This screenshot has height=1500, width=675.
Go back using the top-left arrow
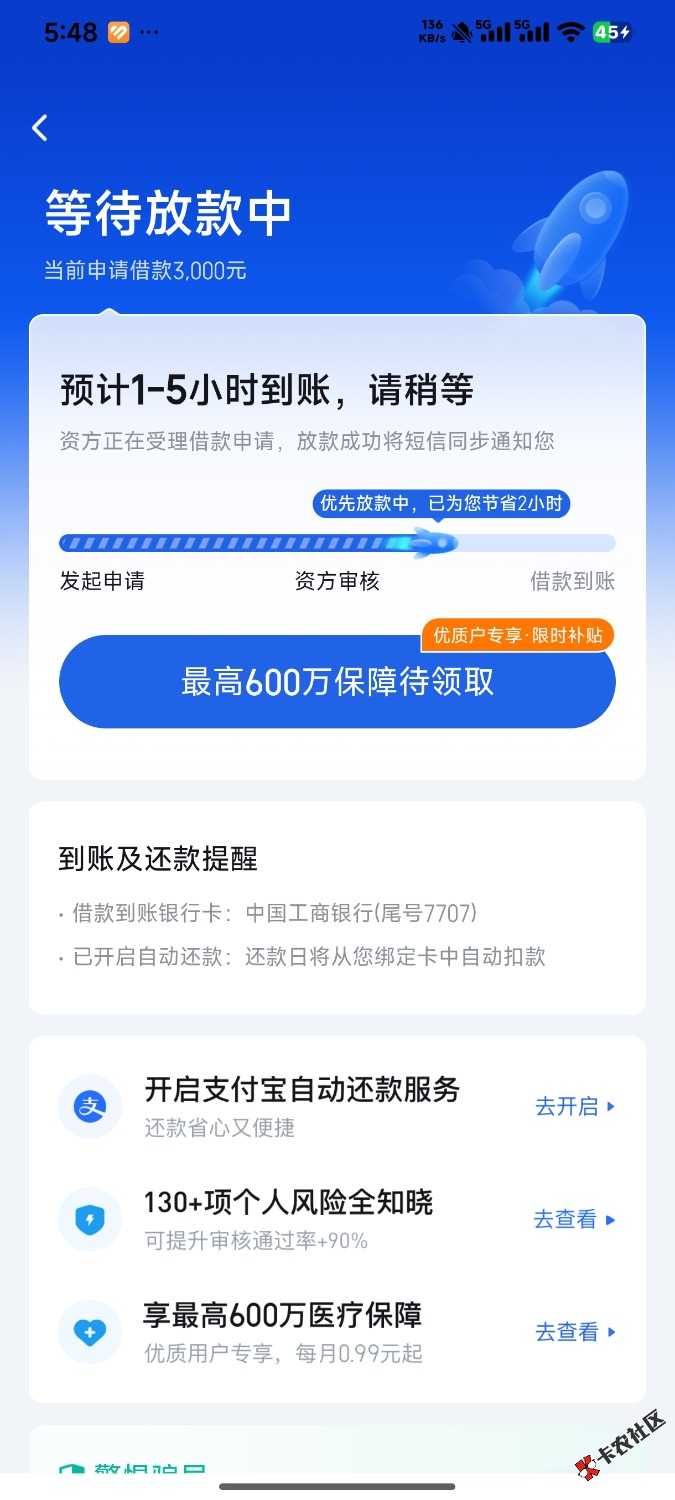coord(40,128)
